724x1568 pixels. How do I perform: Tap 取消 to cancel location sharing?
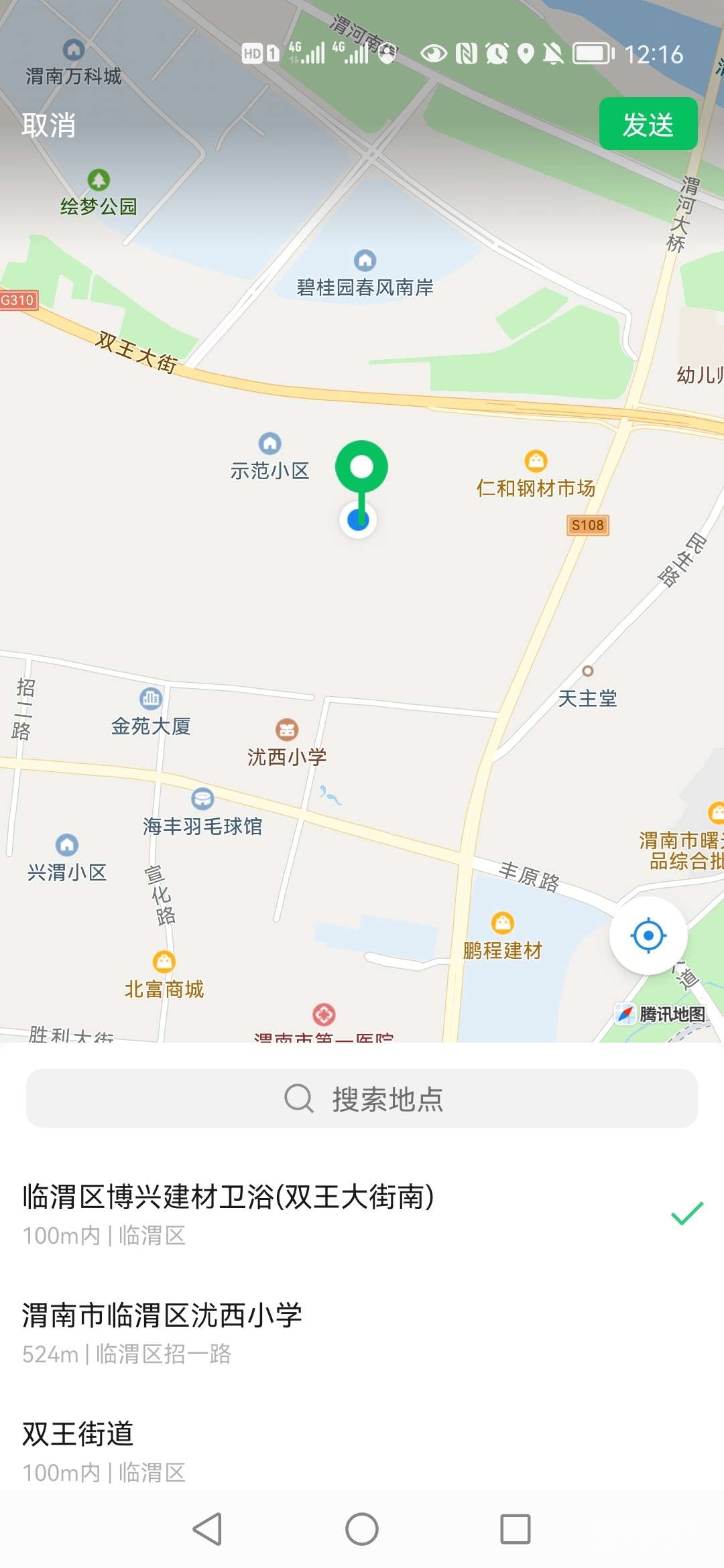click(x=48, y=125)
